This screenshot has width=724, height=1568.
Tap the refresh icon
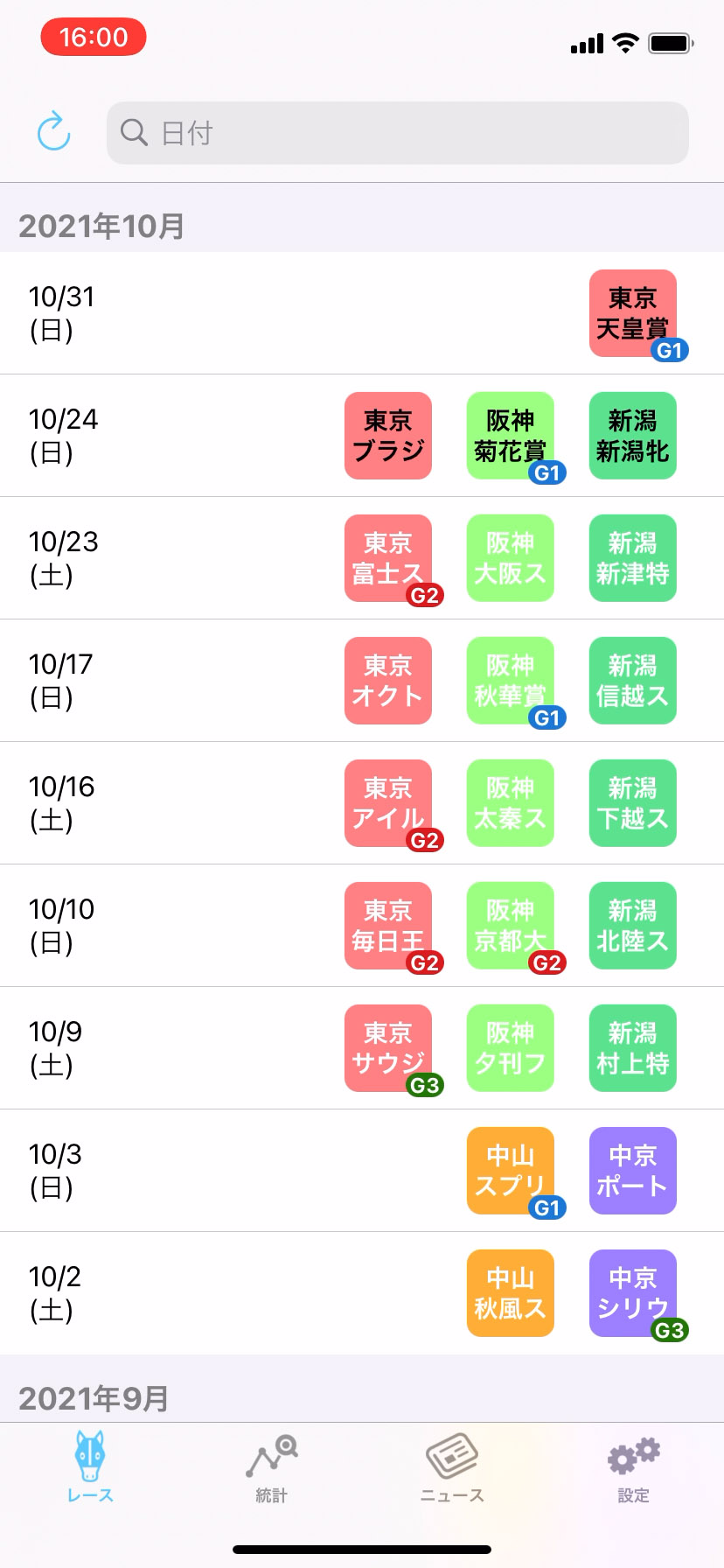tap(53, 132)
